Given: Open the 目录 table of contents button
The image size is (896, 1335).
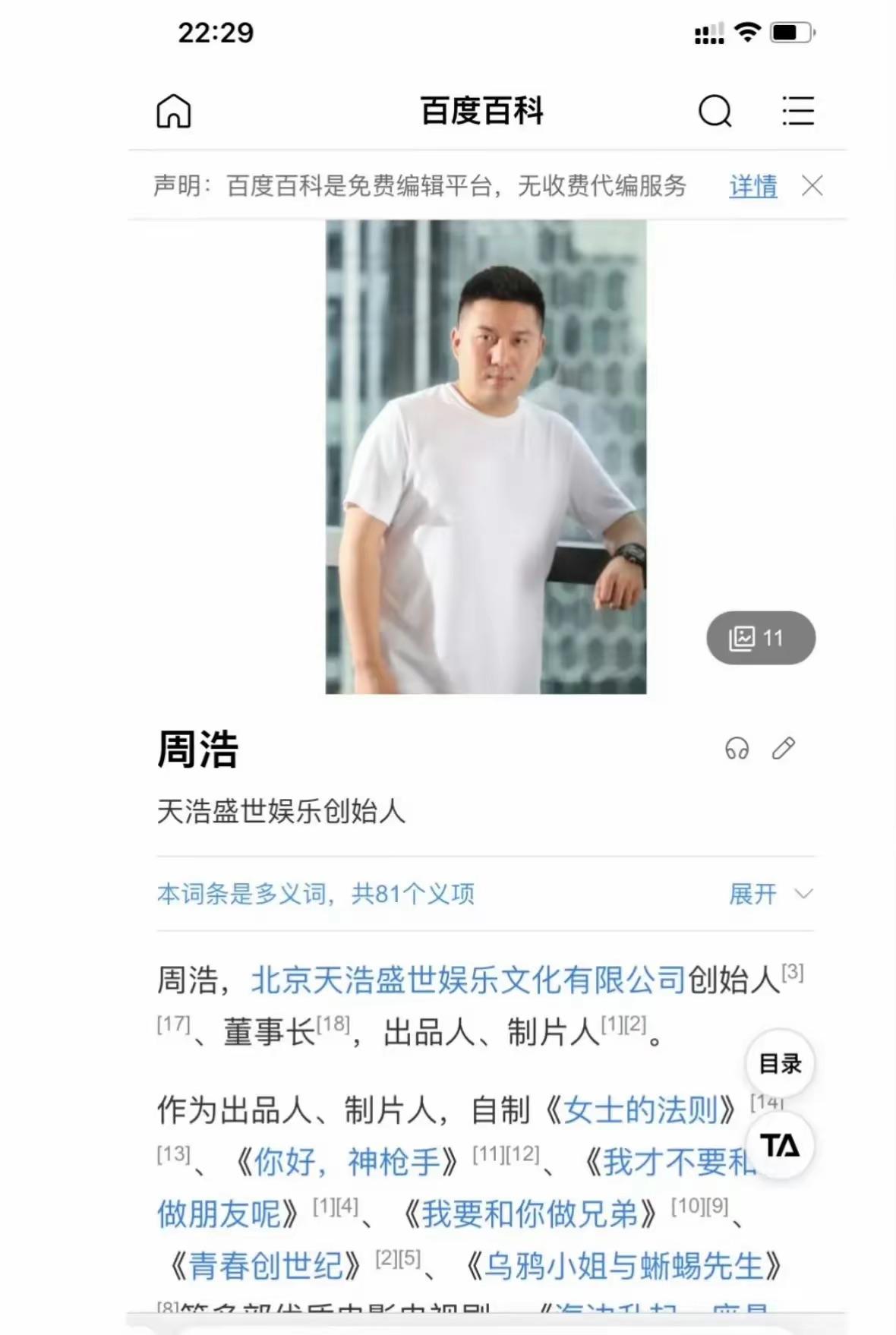Looking at the screenshot, I should [x=780, y=1064].
